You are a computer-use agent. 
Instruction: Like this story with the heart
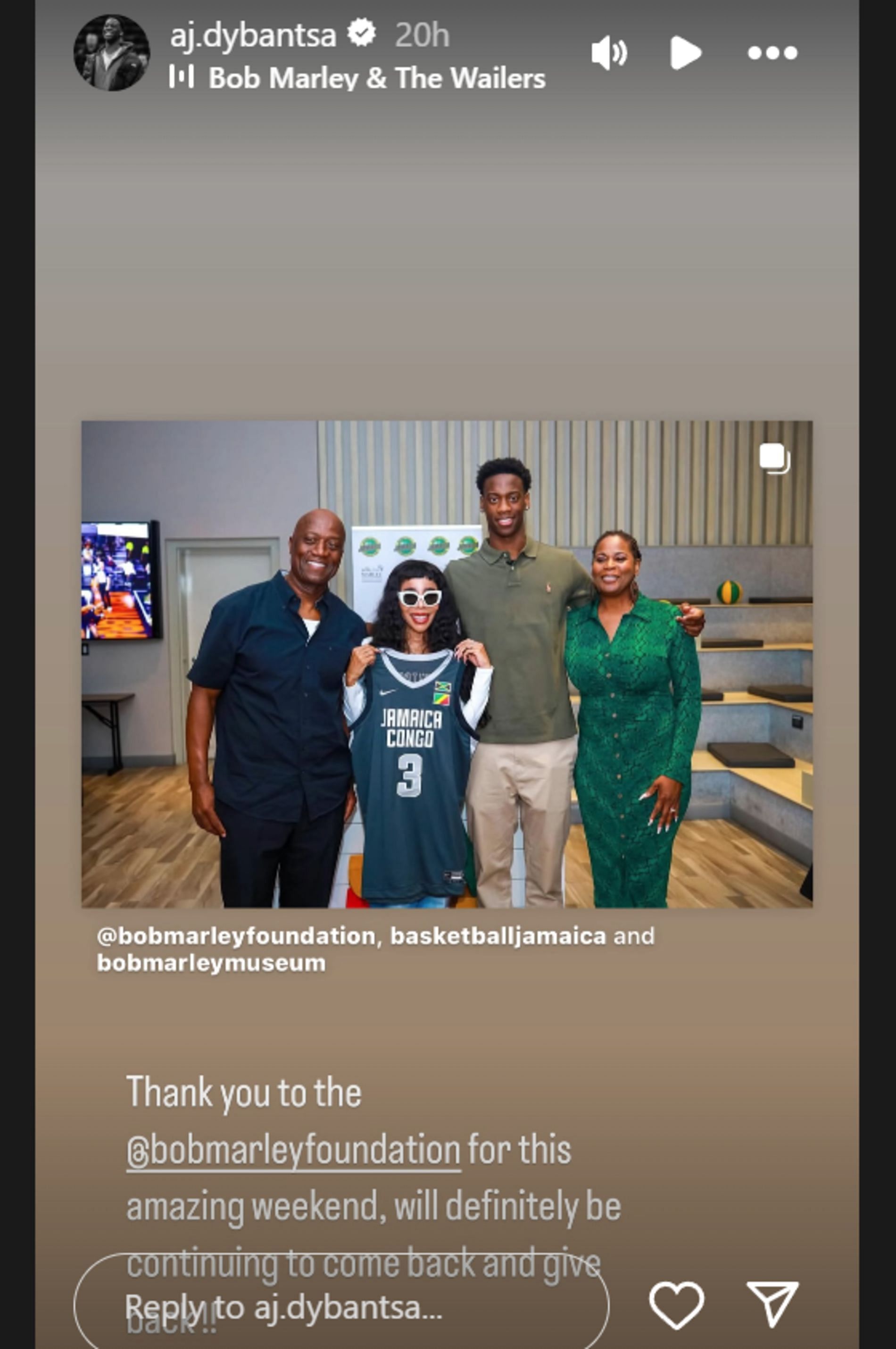676,1305
